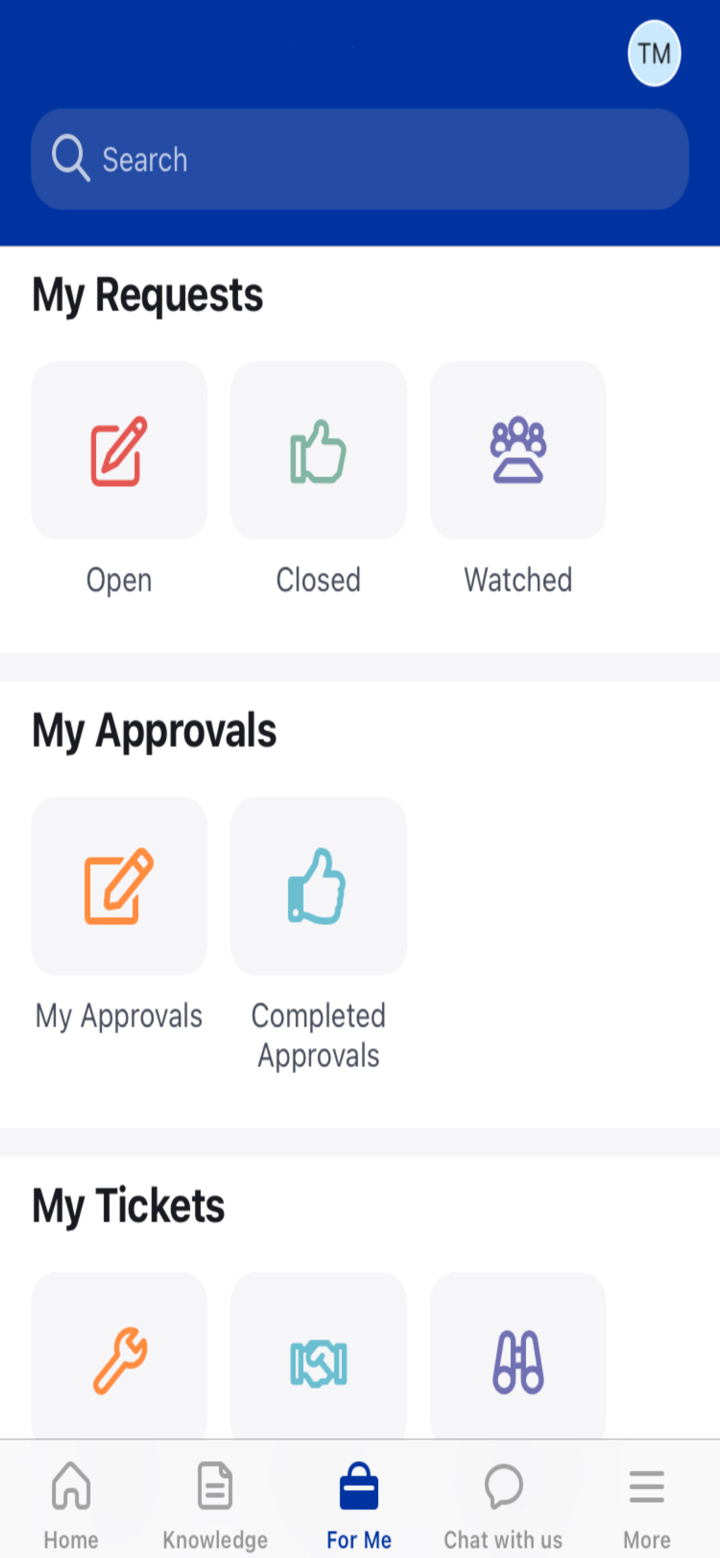Select the blue Completed Approvals thumbs-up icon
The width and height of the screenshot is (720, 1558).
pos(318,885)
